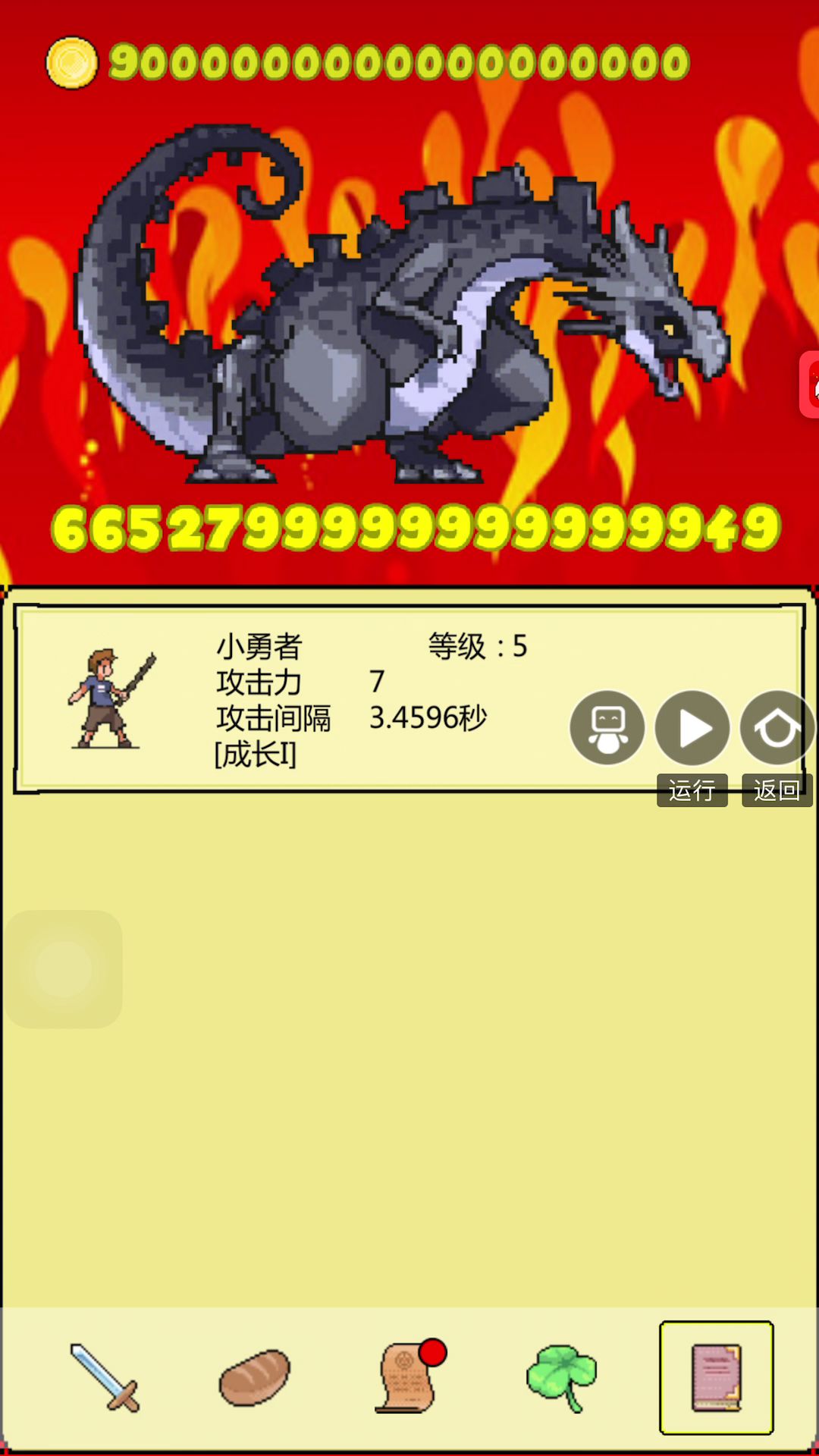The image size is (819, 1456).
Task: Switch to the four-leaf clover tab
Action: (x=562, y=1377)
